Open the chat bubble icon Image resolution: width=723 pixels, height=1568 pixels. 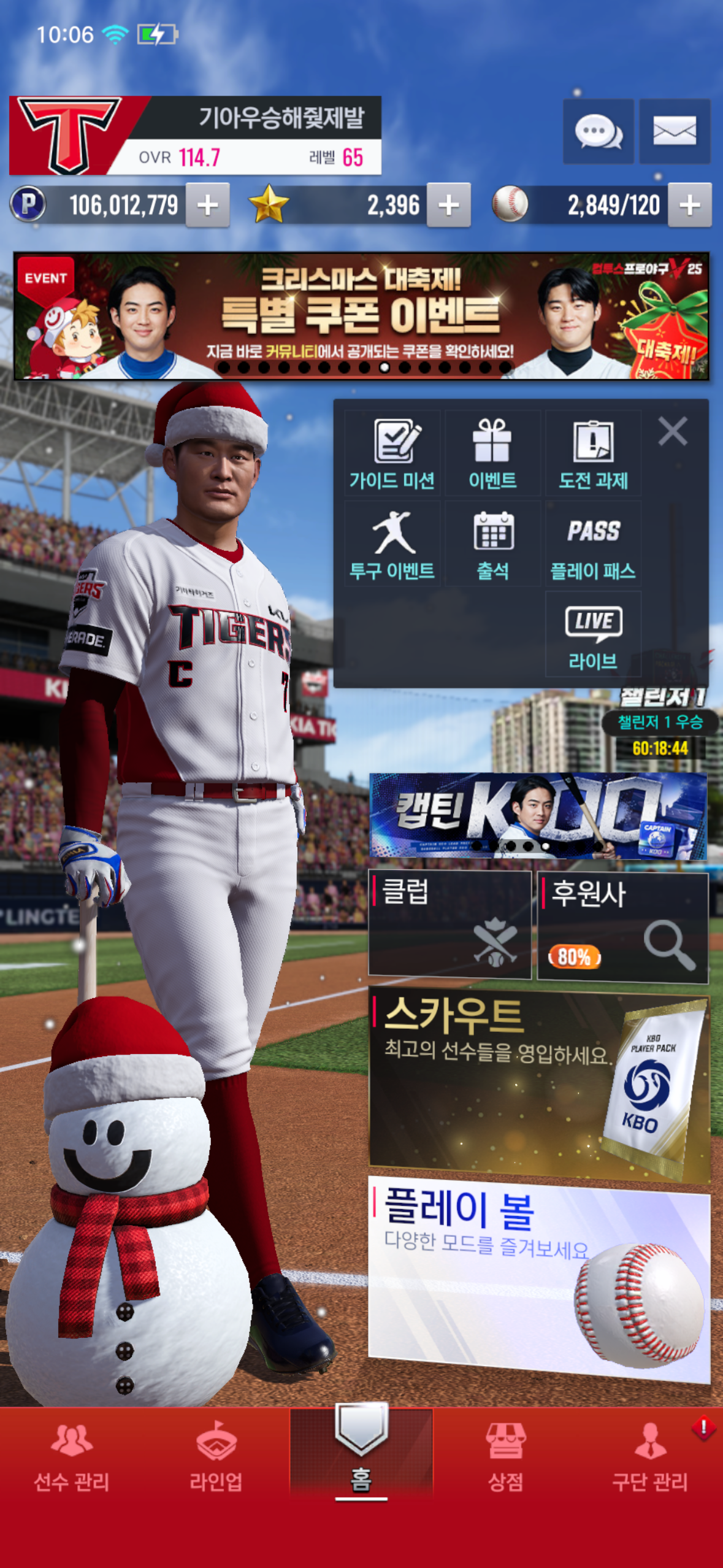598,131
